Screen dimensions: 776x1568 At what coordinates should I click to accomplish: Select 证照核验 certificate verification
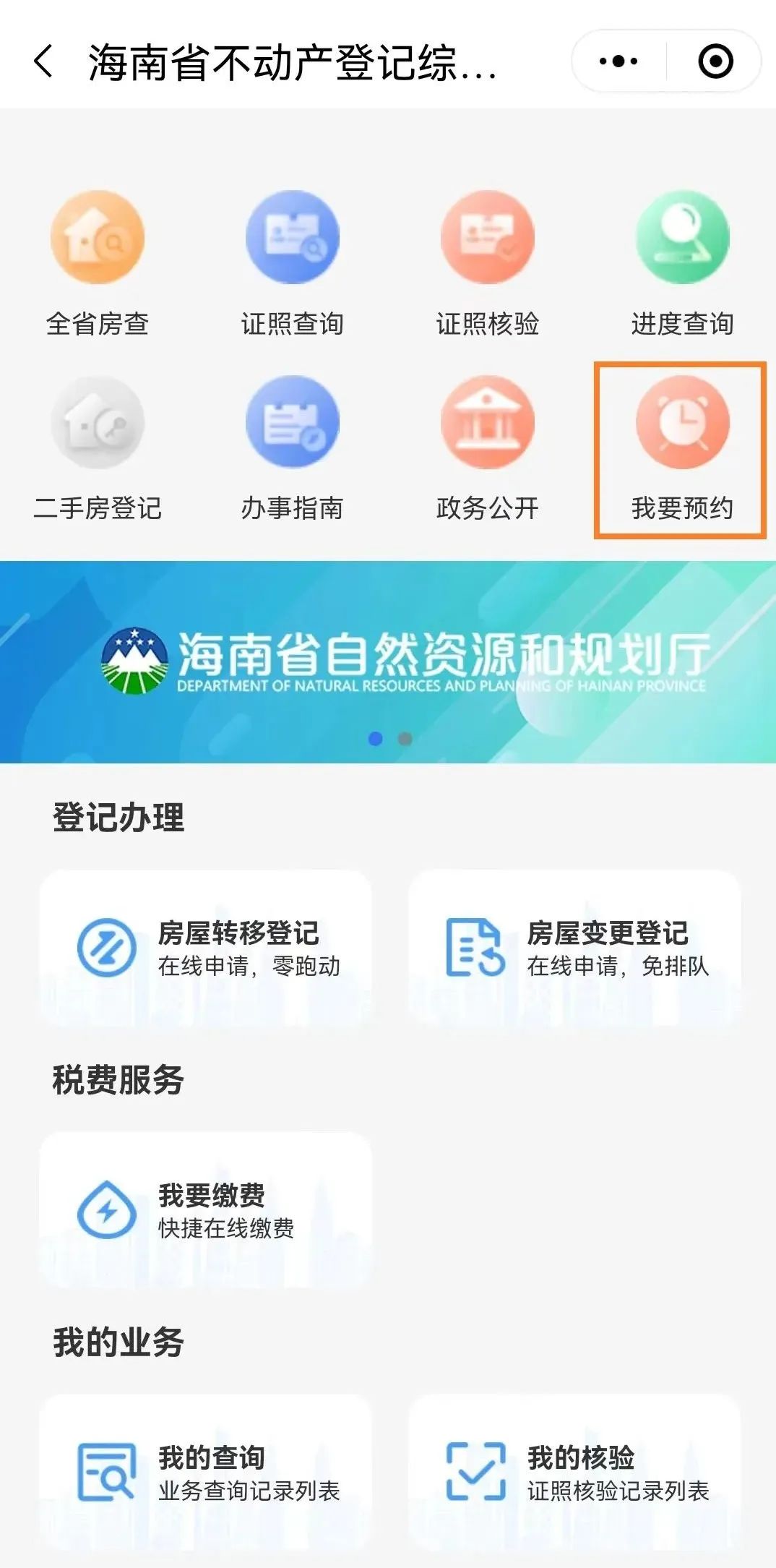(488, 263)
